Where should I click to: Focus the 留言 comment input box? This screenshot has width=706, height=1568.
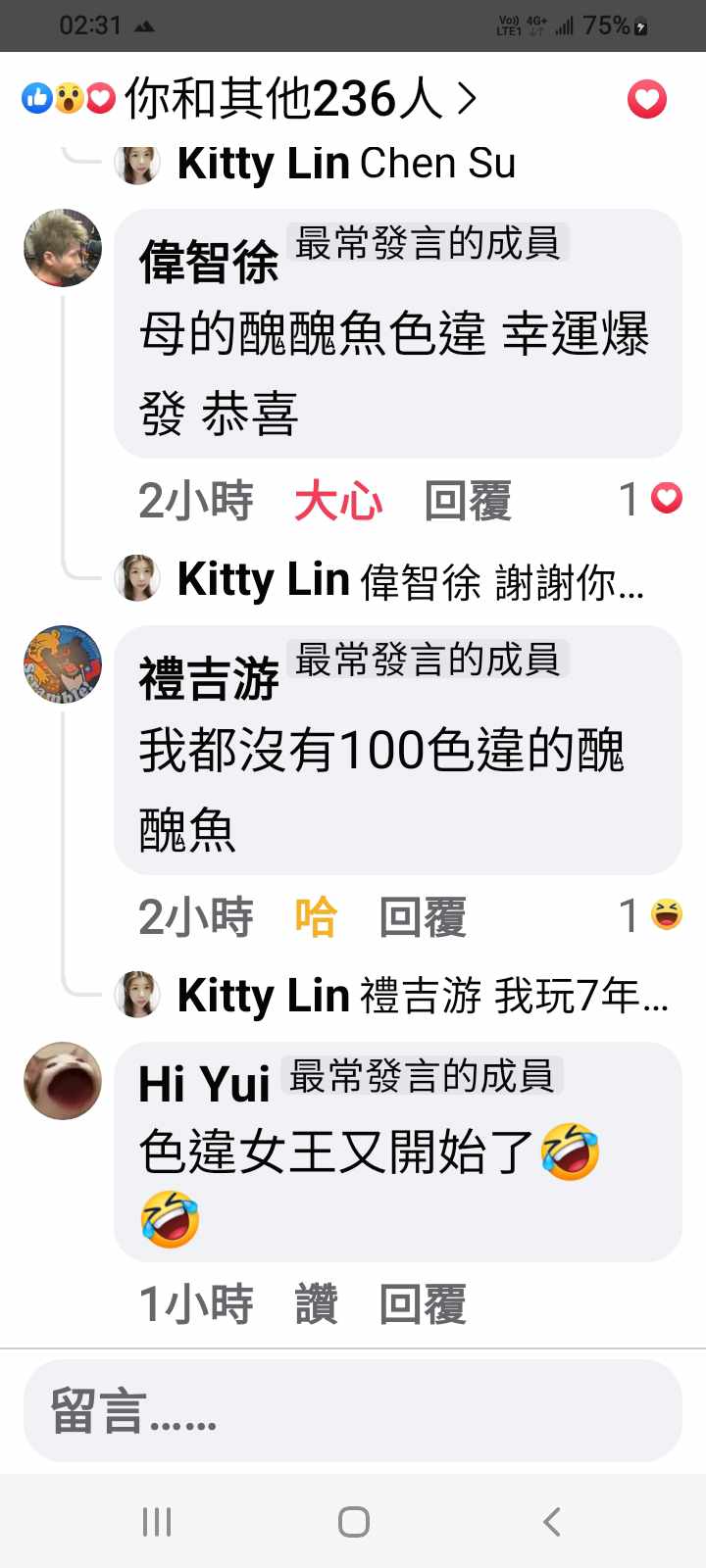pos(353,1411)
